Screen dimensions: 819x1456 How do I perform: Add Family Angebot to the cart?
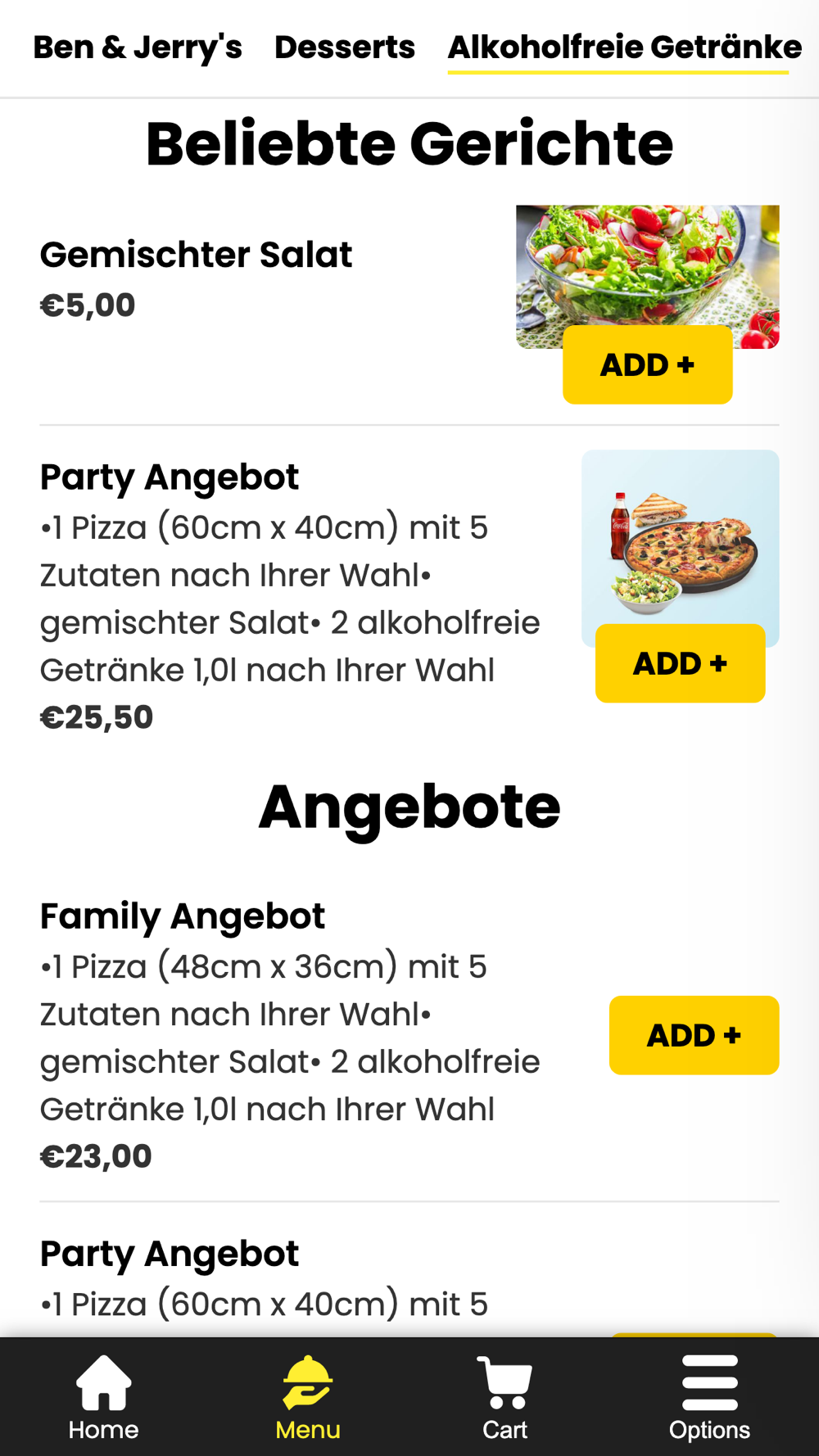click(694, 1035)
